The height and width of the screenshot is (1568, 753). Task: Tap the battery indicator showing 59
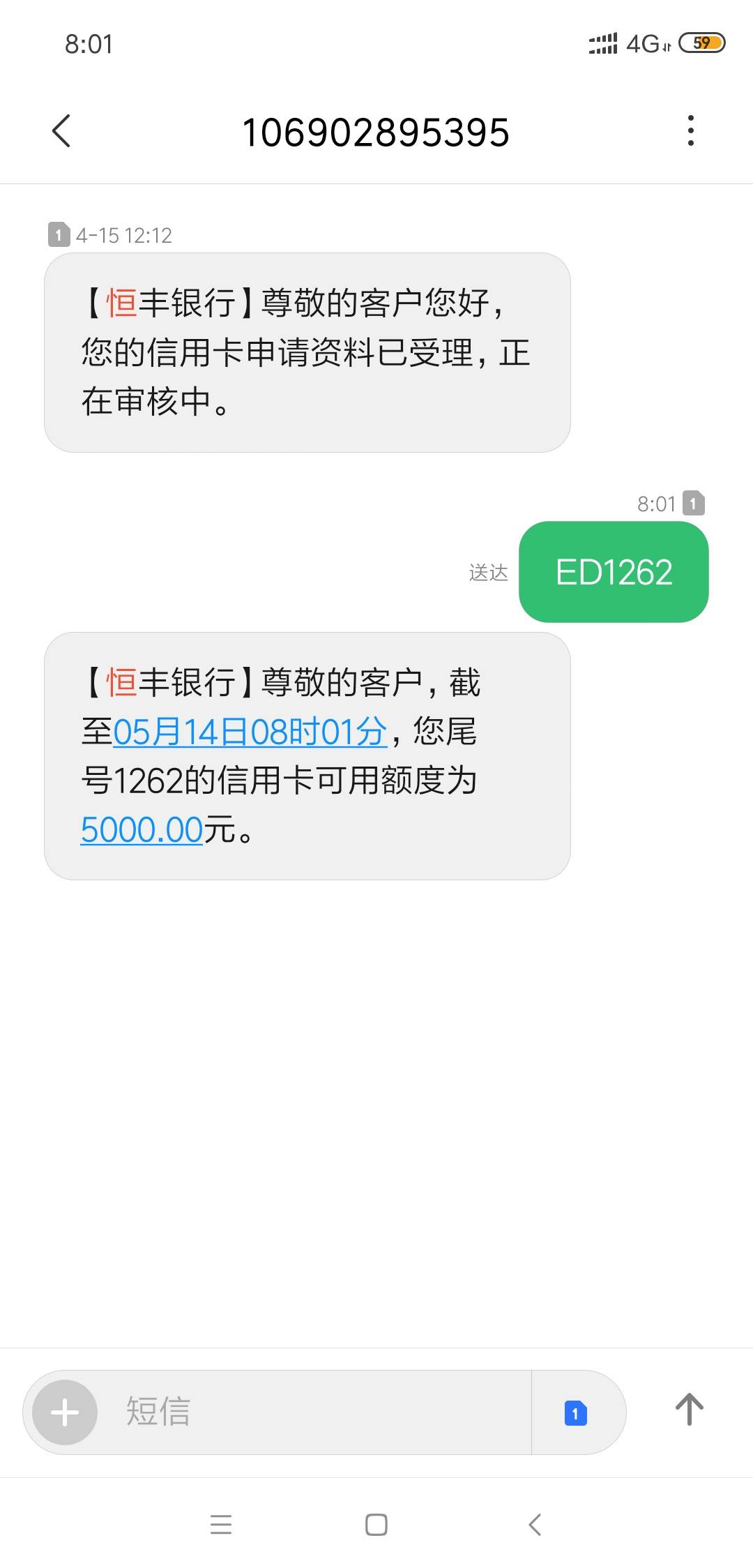coord(703,43)
